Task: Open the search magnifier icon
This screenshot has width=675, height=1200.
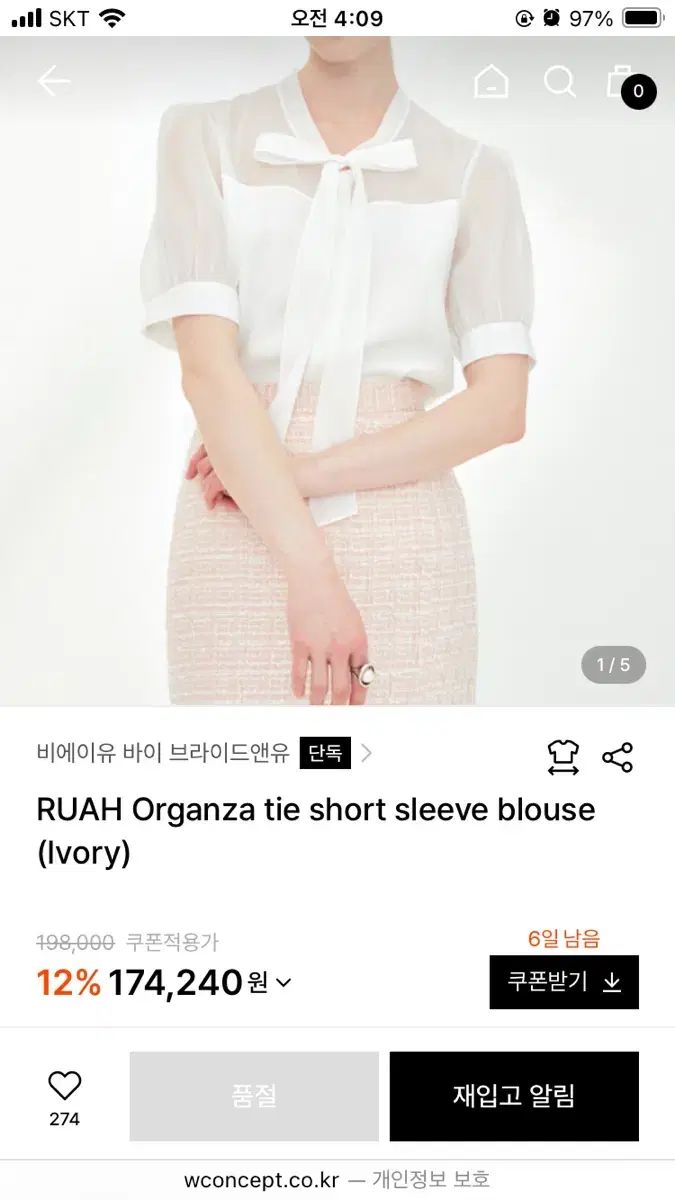Action: (560, 82)
